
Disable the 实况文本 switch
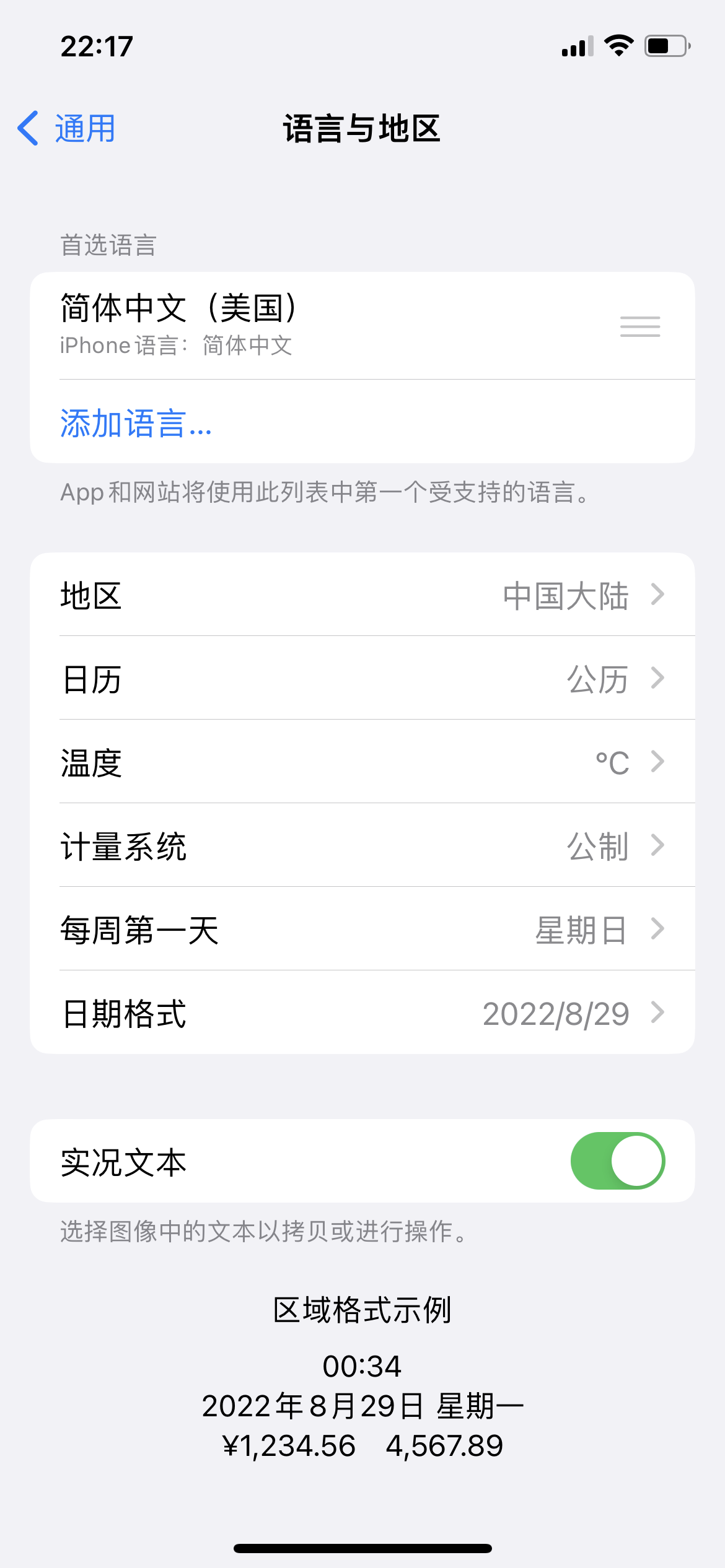coord(617,1161)
